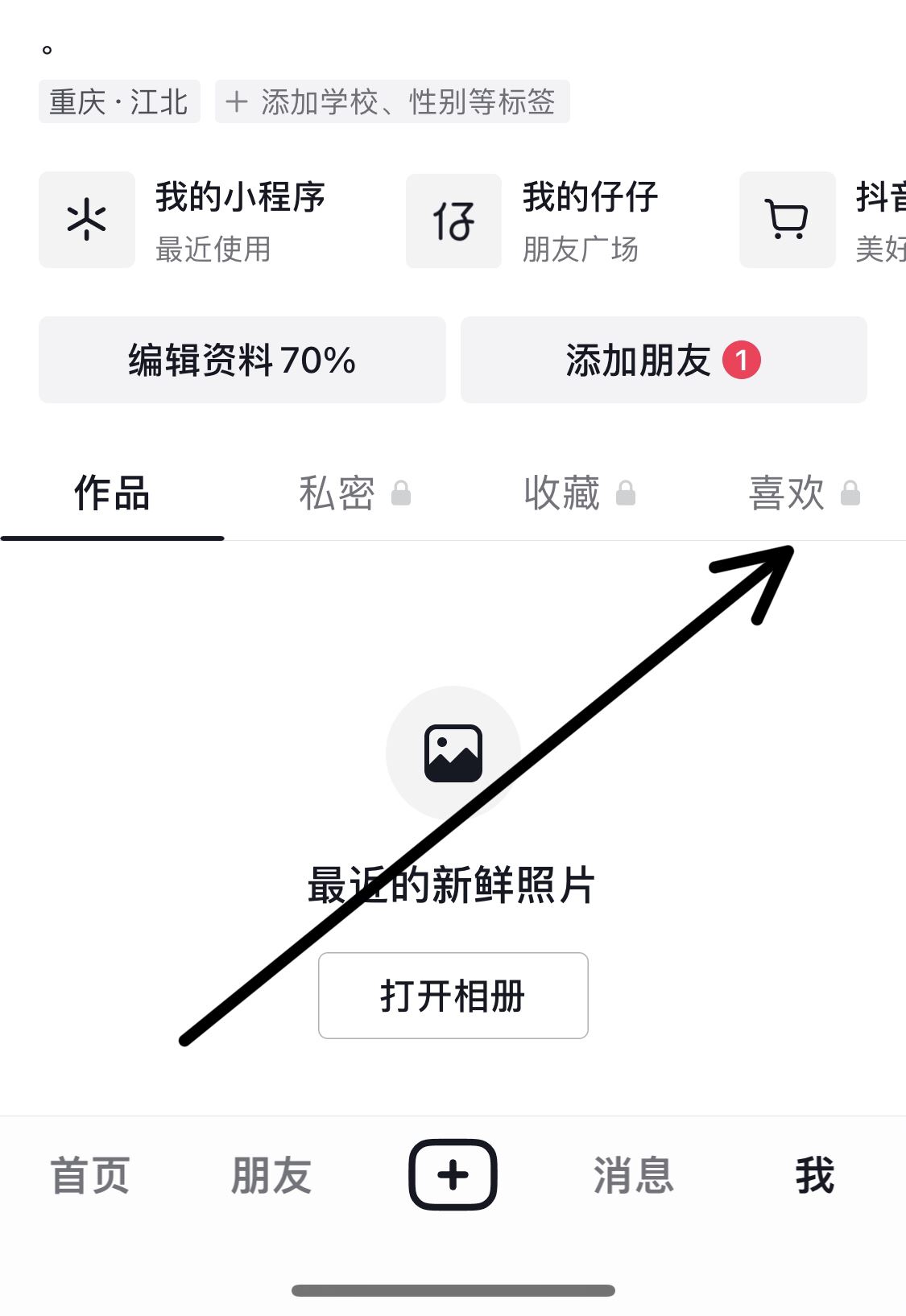Tap the lock icon on 喜欢 tab
Screen dimensions: 906x1316
click(851, 492)
